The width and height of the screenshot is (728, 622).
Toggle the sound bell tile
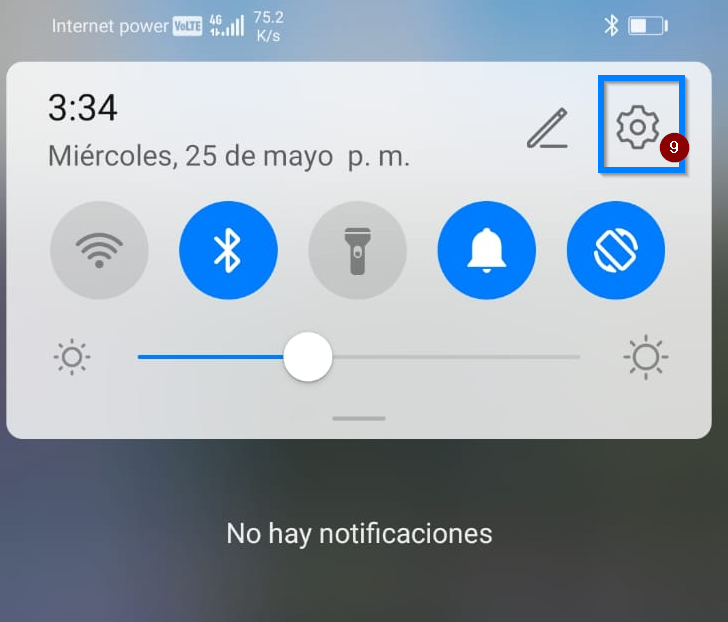click(486, 250)
